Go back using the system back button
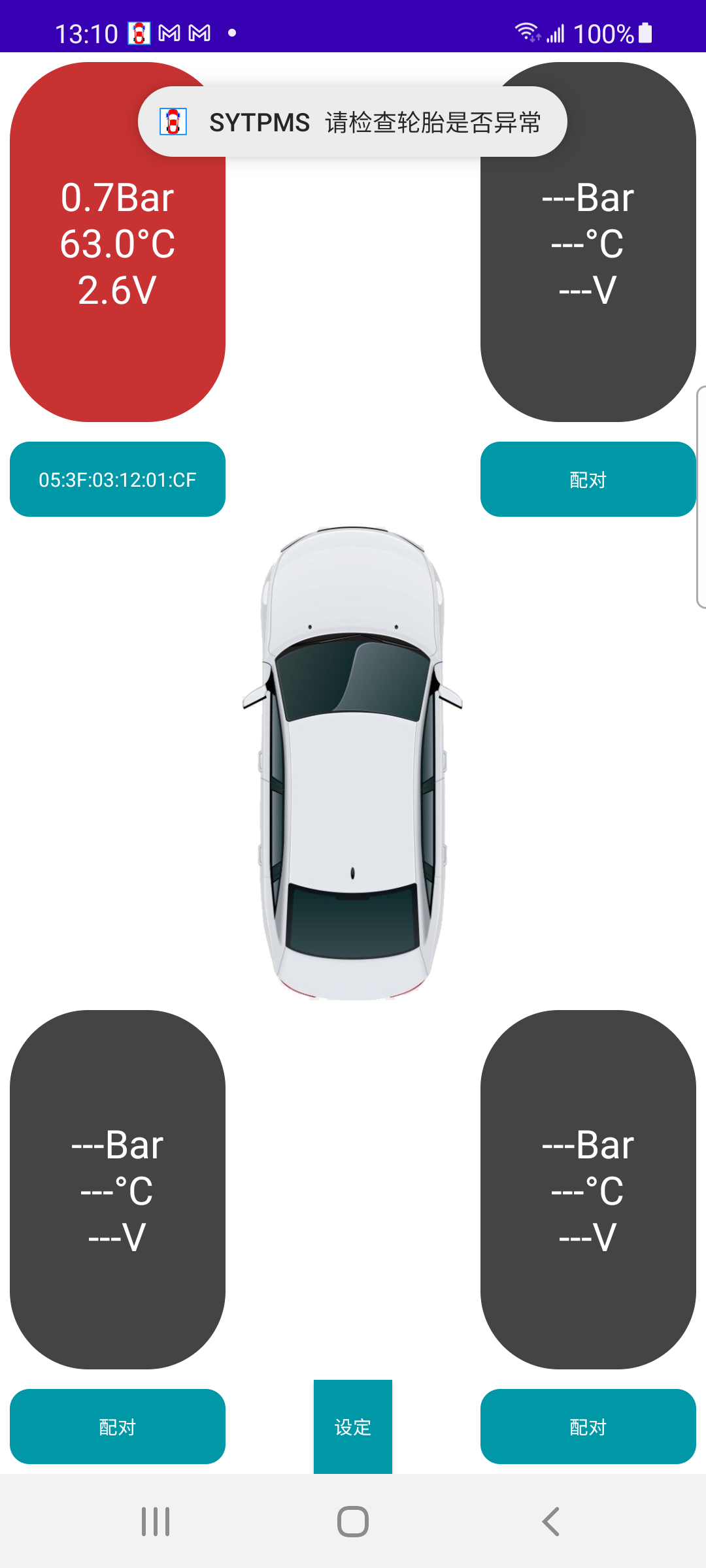This screenshot has height=1568, width=706. 550,1522
